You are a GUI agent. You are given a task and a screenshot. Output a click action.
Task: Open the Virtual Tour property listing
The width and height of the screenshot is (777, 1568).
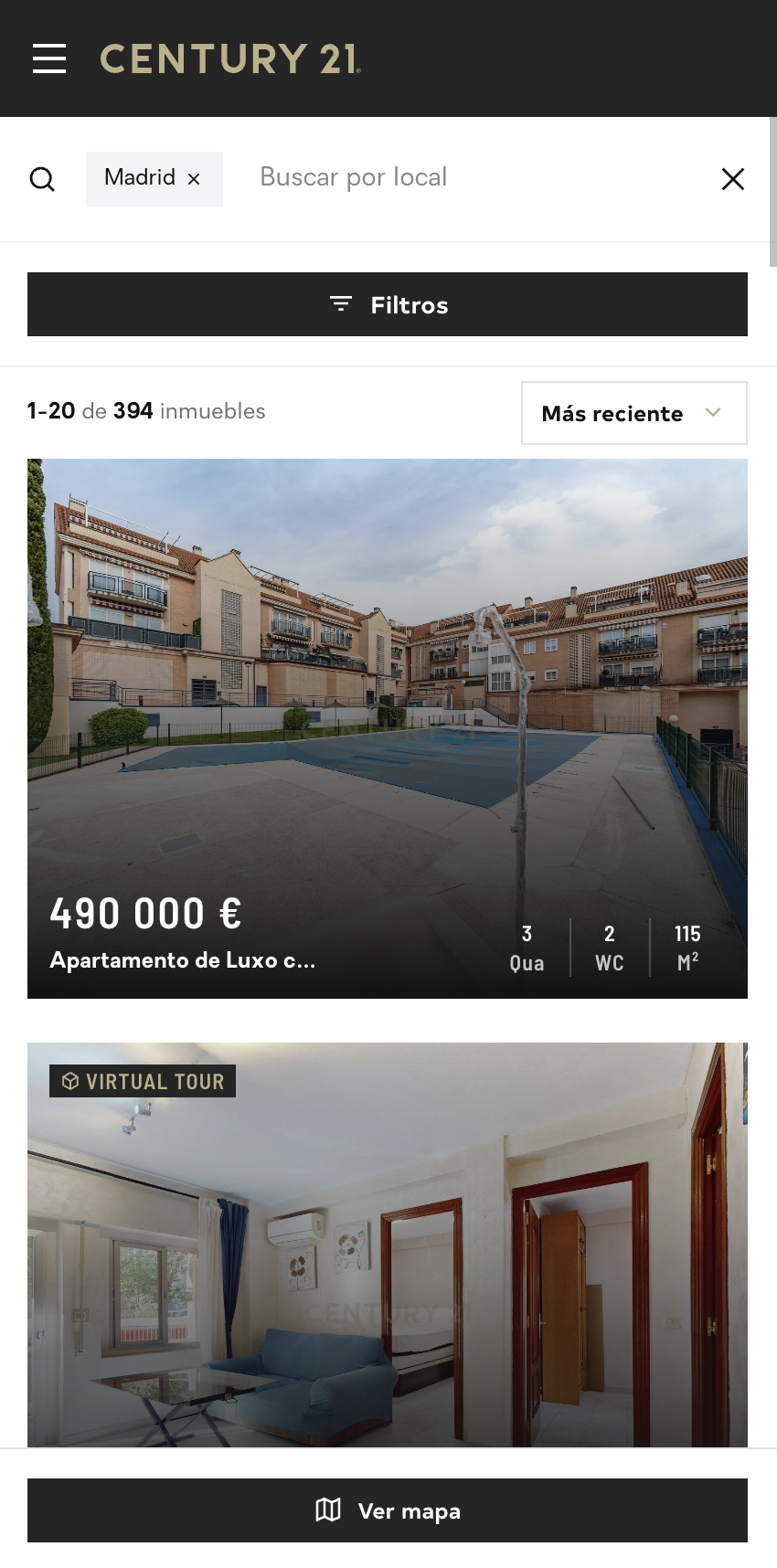pos(388,1261)
